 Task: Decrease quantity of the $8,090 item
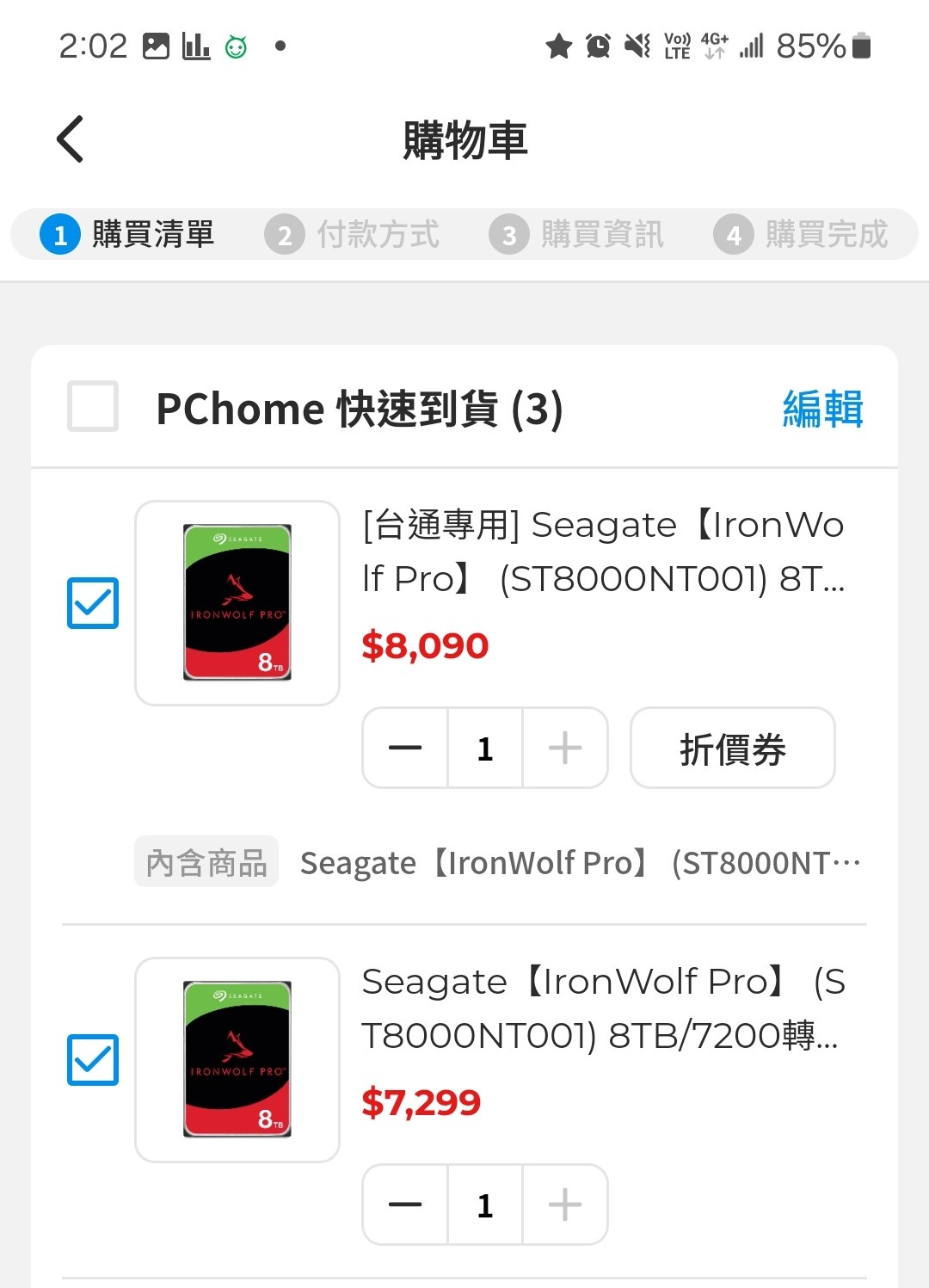point(405,748)
